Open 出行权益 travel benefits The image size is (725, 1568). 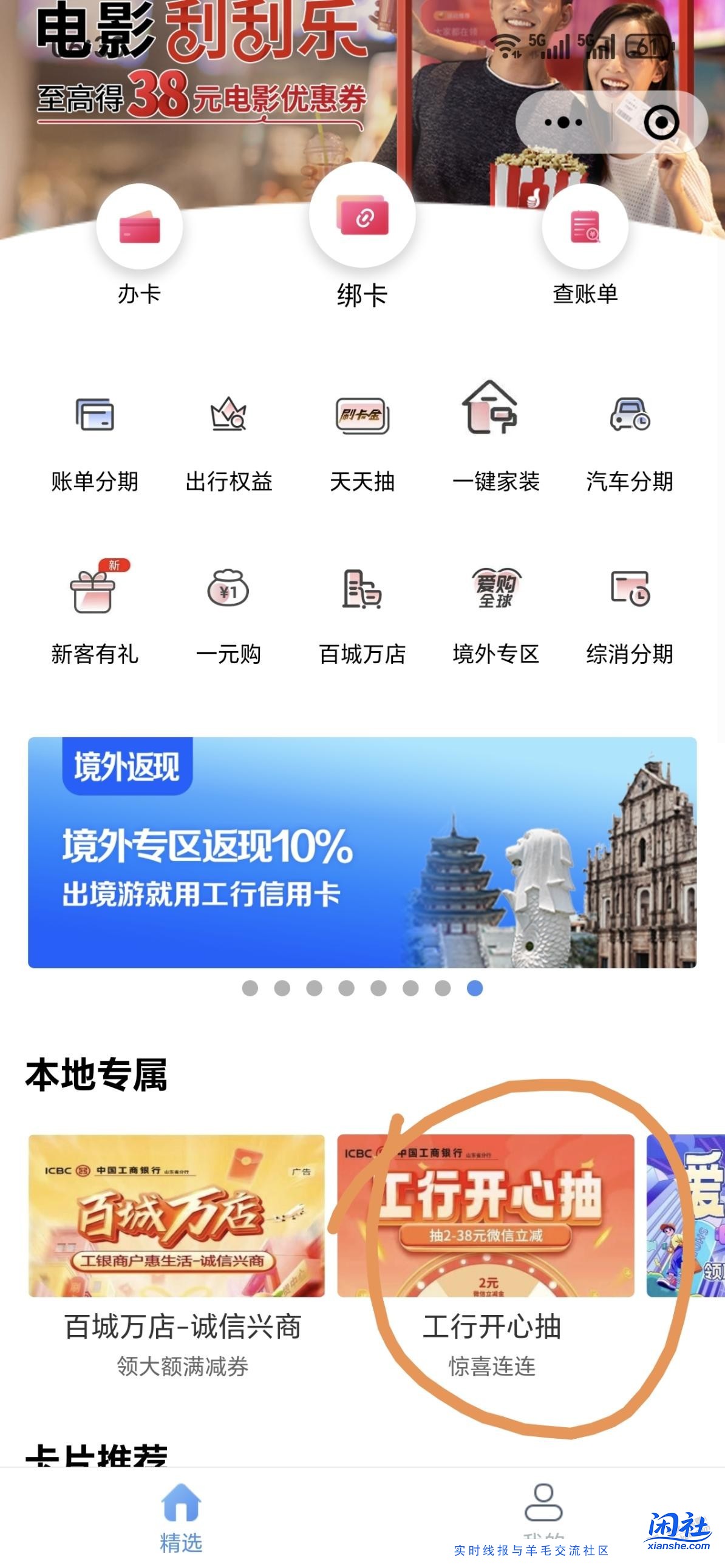click(x=228, y=437)
